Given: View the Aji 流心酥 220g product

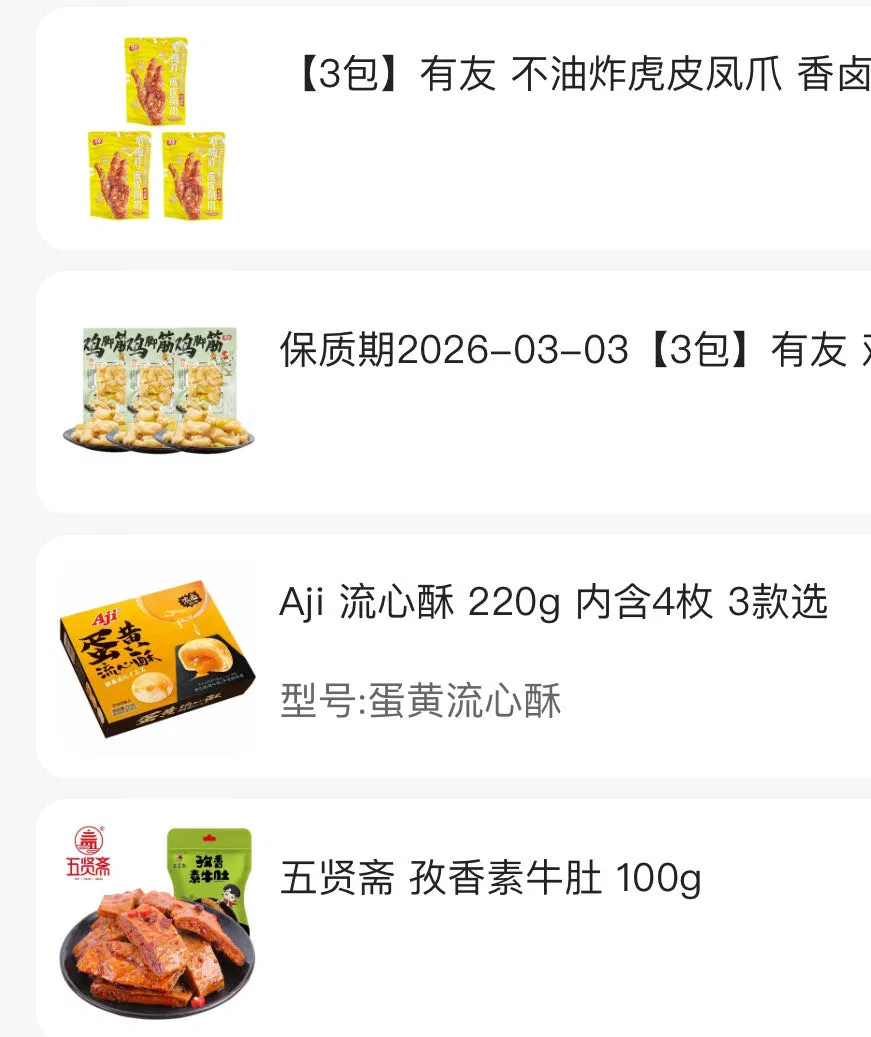Looking at the screenshot, I should click(553, 603).
